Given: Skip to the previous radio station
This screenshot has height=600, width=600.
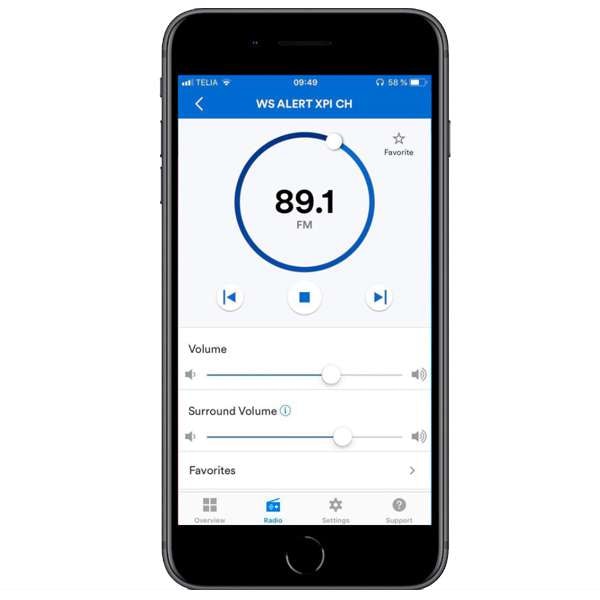Looking at the screenshot, I should point(229,297).
